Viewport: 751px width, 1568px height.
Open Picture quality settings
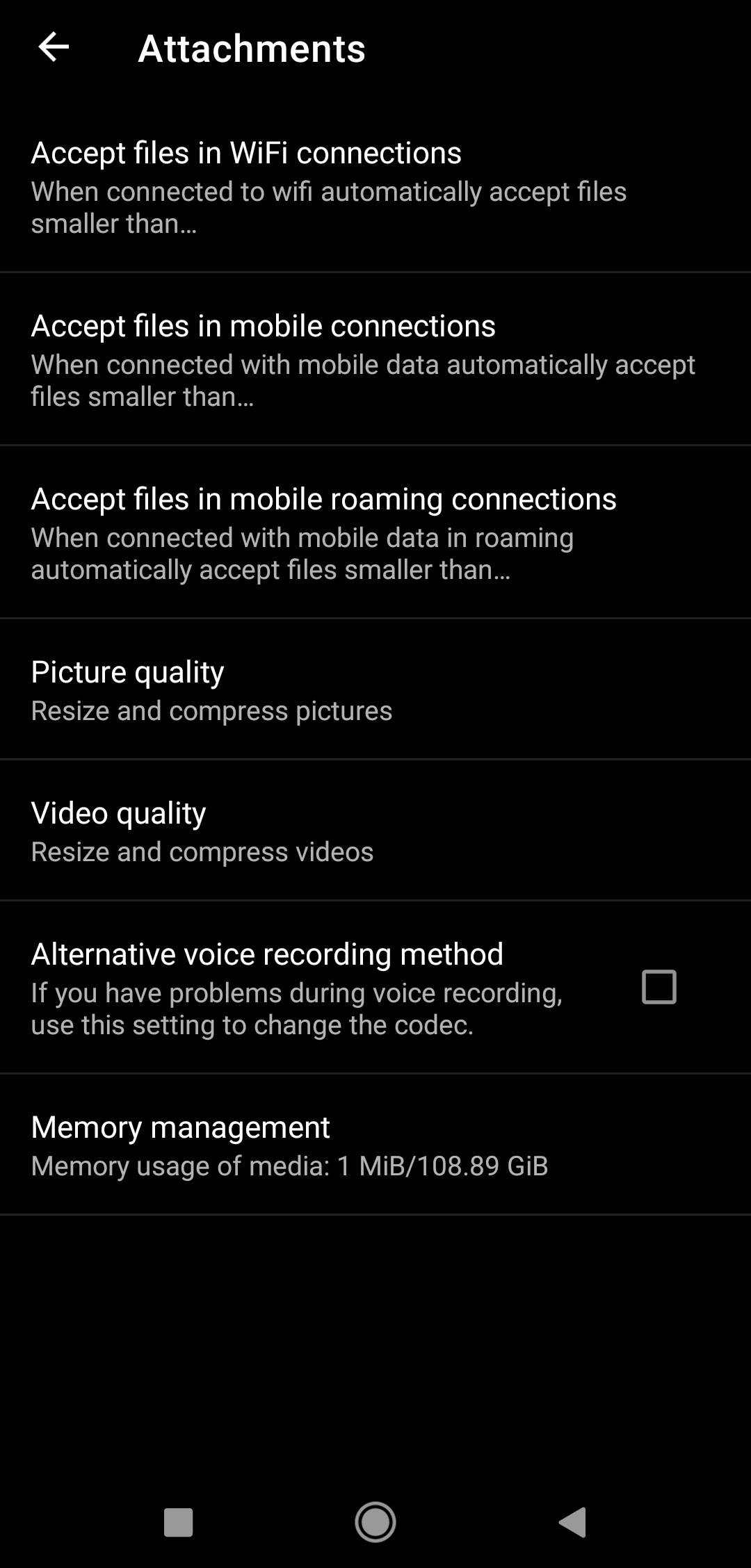point(375,689)
